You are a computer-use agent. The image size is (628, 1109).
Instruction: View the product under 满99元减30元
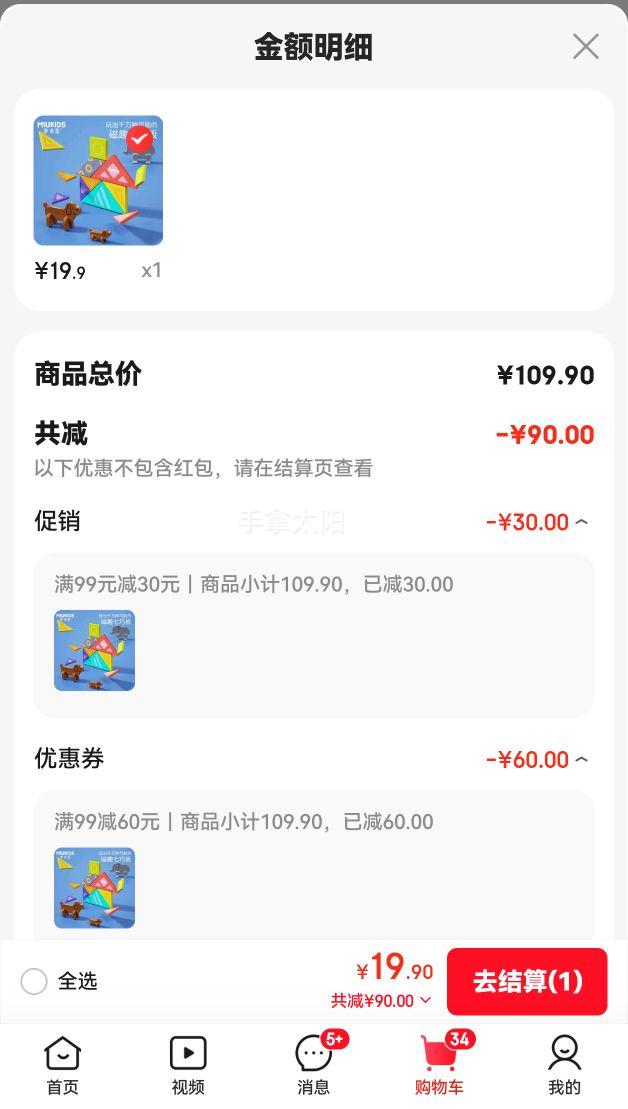(x=94, y=650)
